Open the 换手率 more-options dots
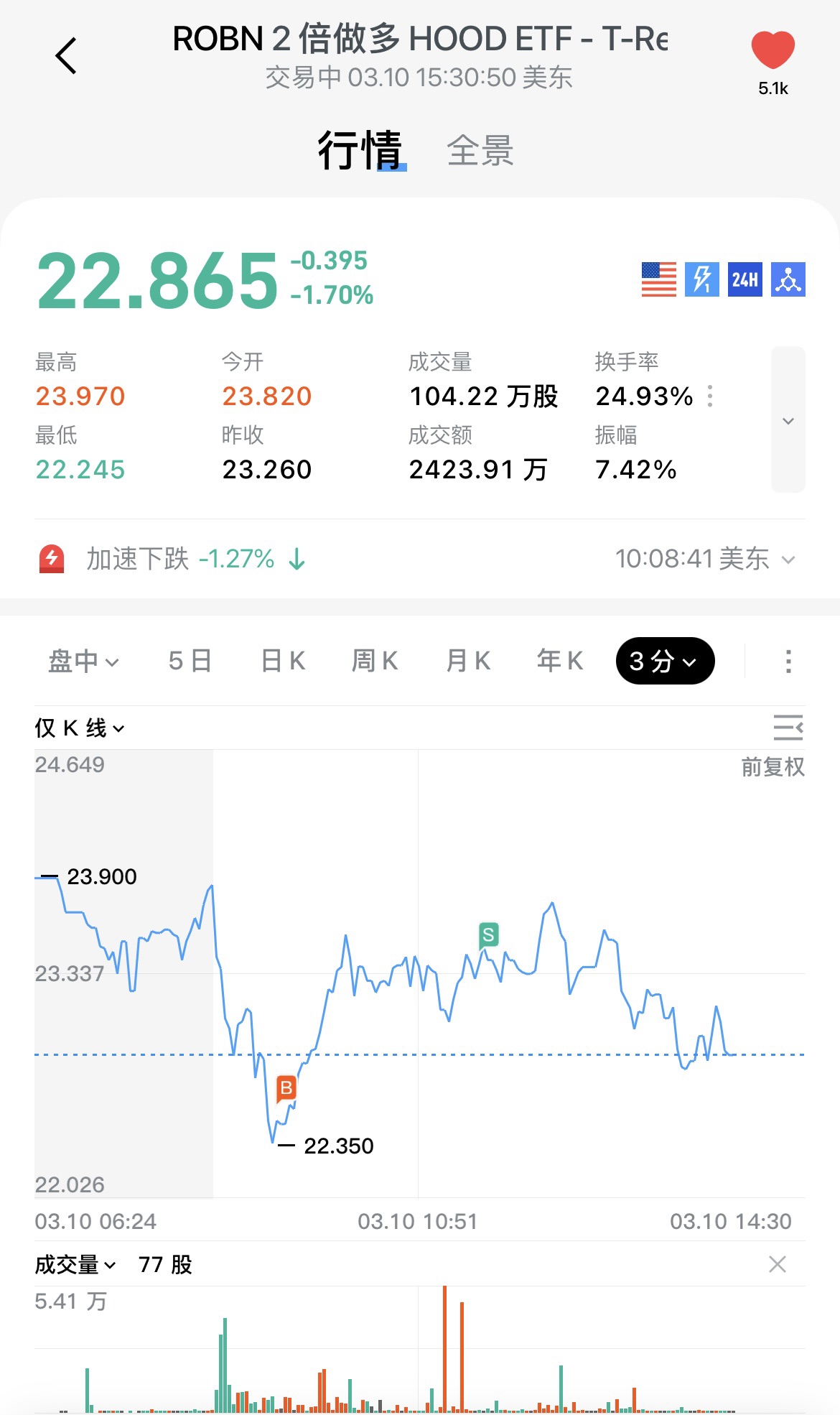 point(710,396)
